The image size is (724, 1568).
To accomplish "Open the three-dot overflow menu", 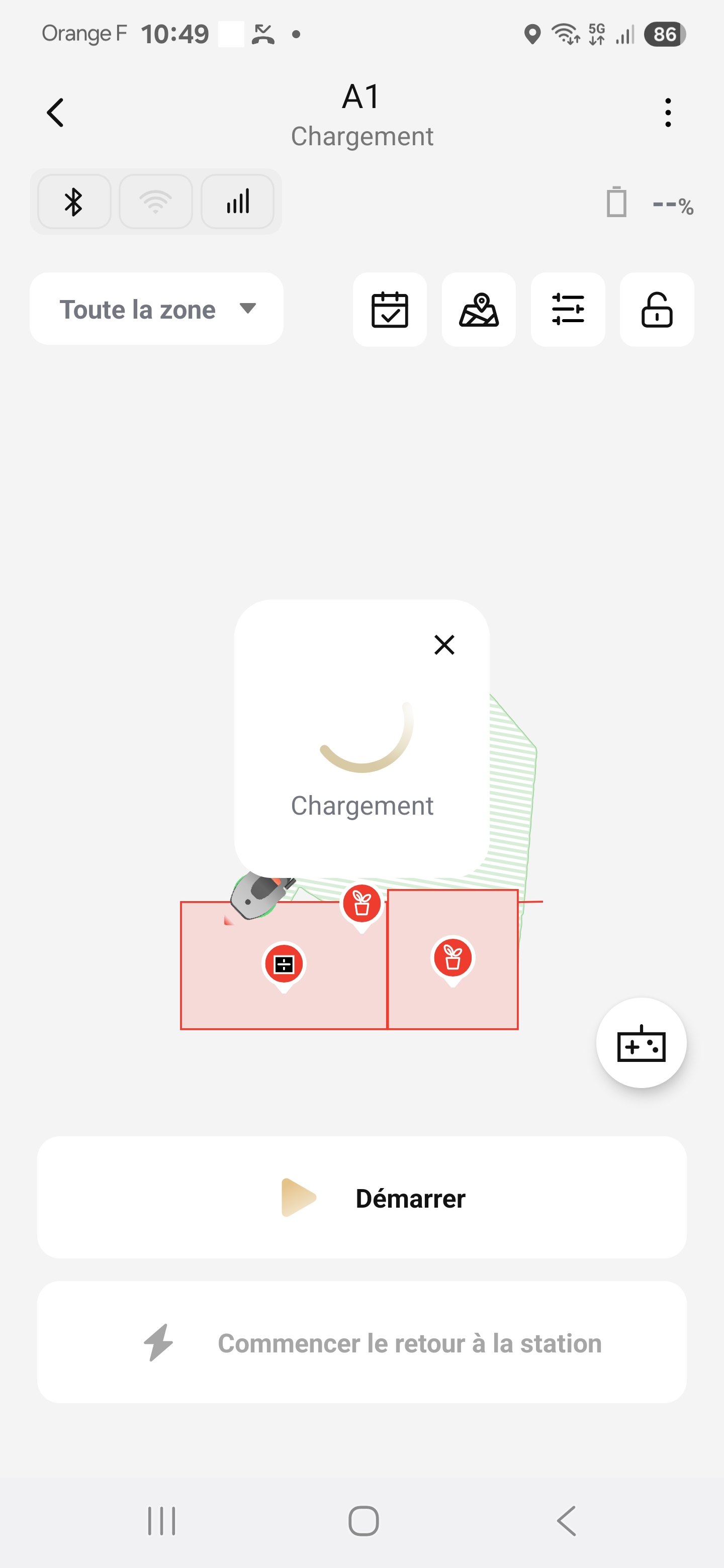I will (668, 113).
